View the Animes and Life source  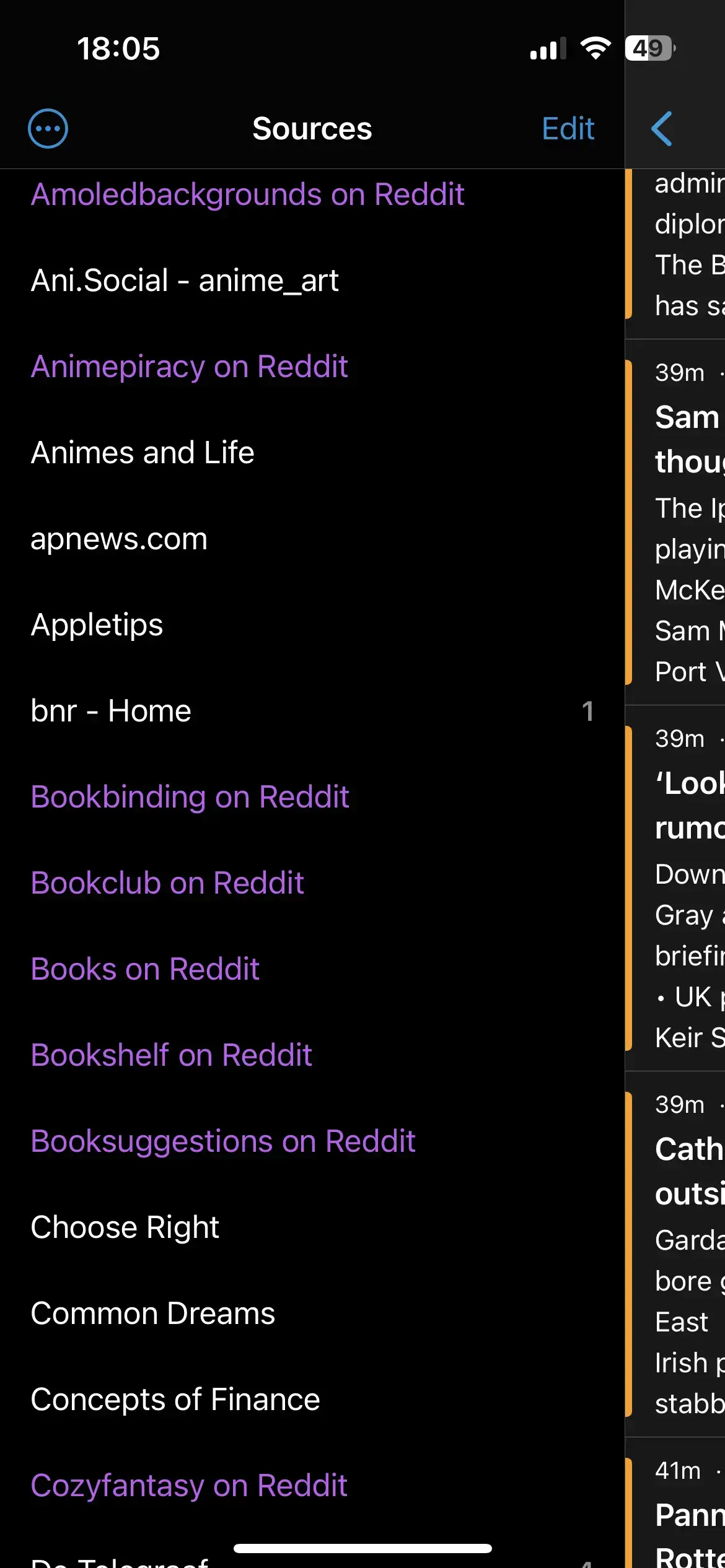[x=312, y=453]
